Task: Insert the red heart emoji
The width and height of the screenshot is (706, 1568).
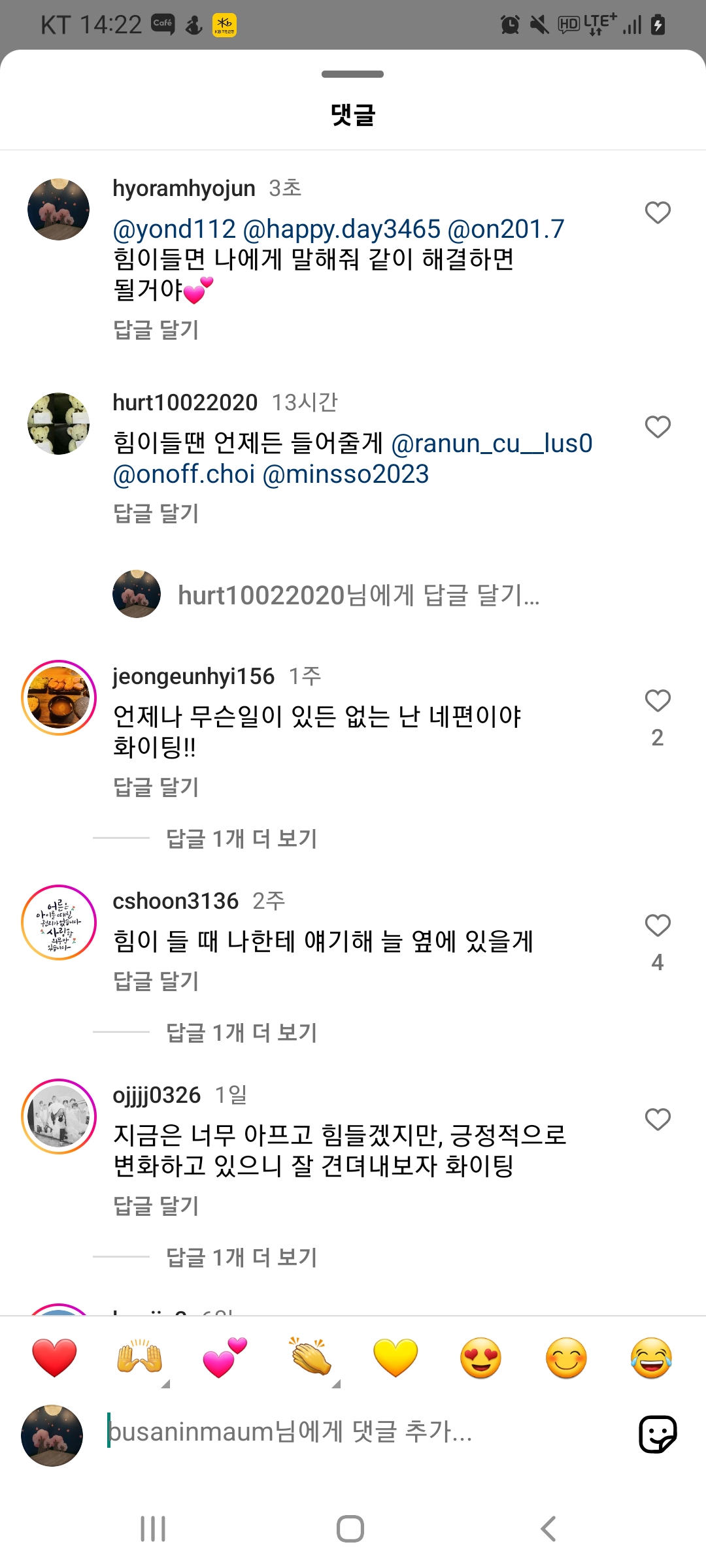Action: 54,1358
